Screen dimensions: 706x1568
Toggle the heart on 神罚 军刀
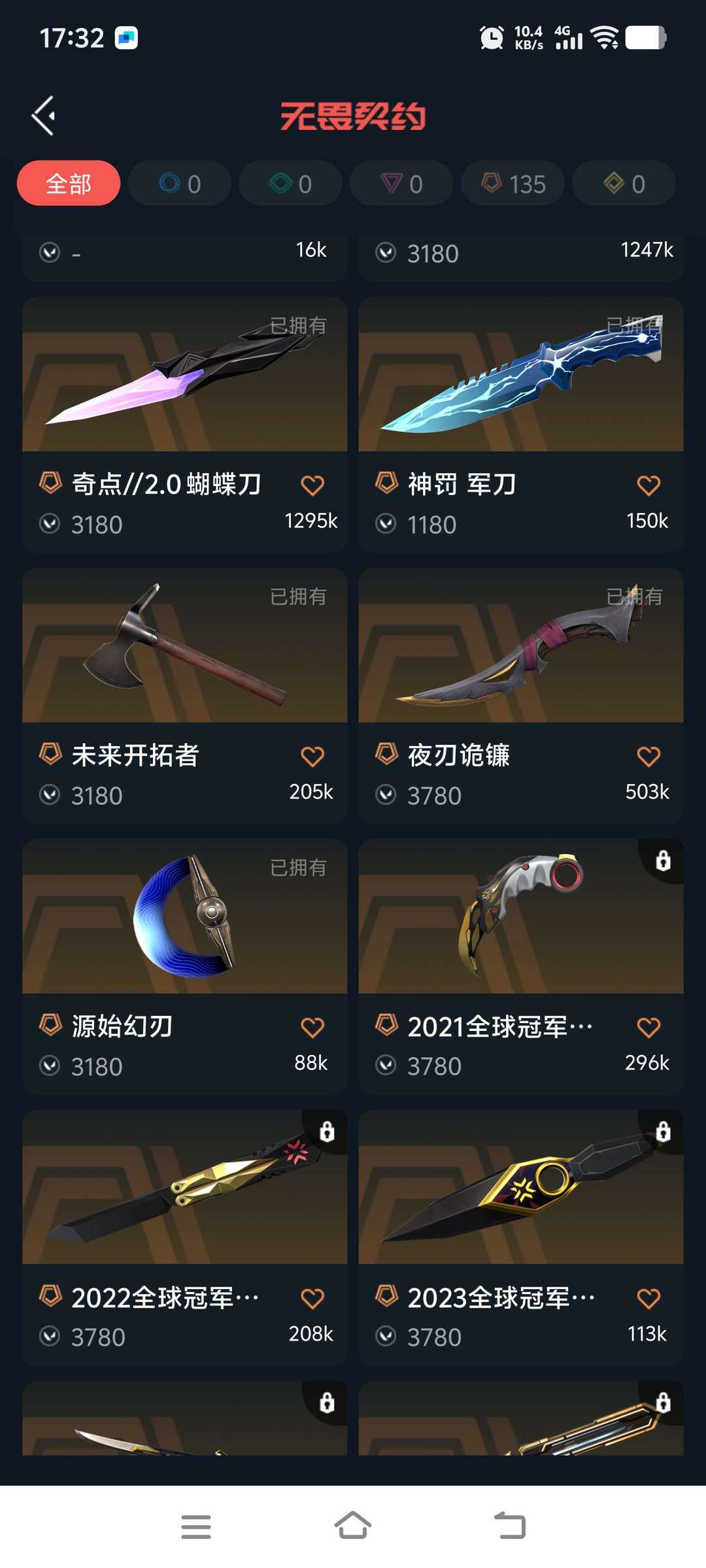pyautogui.click(x=648, y=484)
